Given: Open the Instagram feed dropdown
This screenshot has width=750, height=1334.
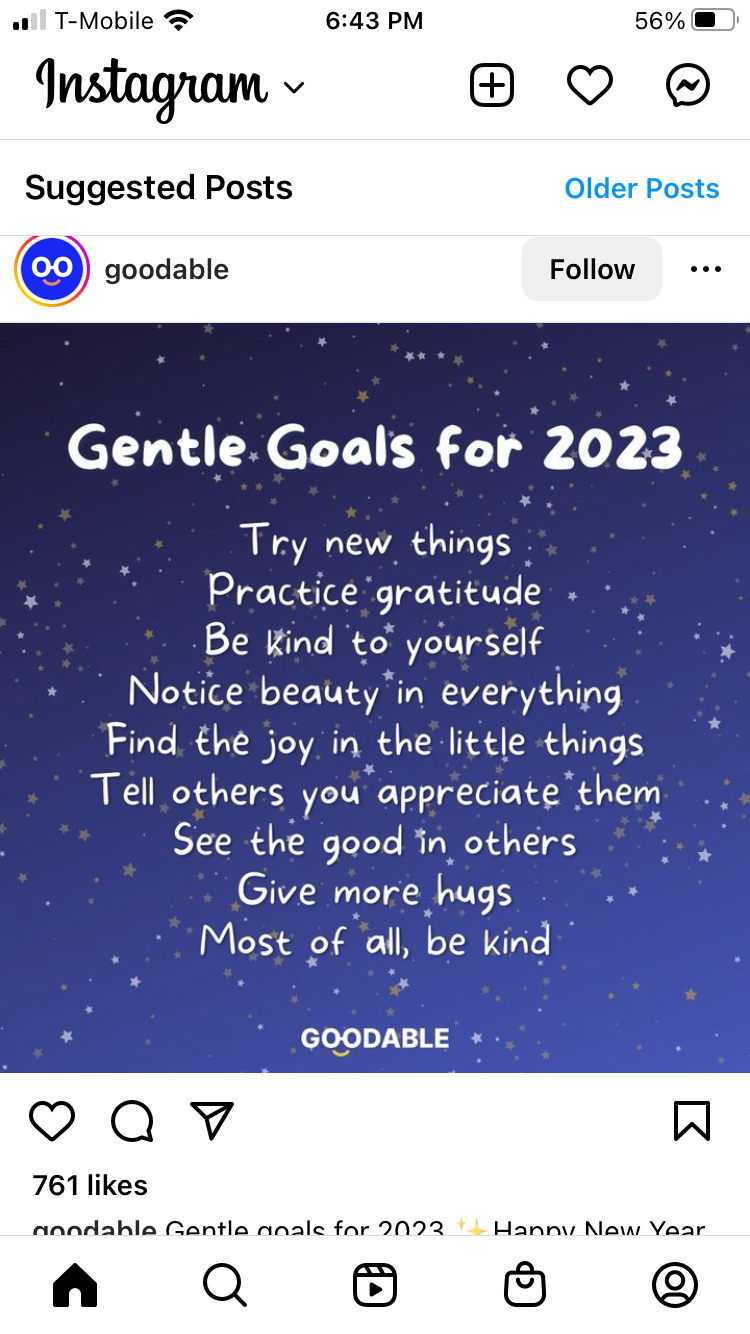Looking at the screenshot, I should (293, 88).
